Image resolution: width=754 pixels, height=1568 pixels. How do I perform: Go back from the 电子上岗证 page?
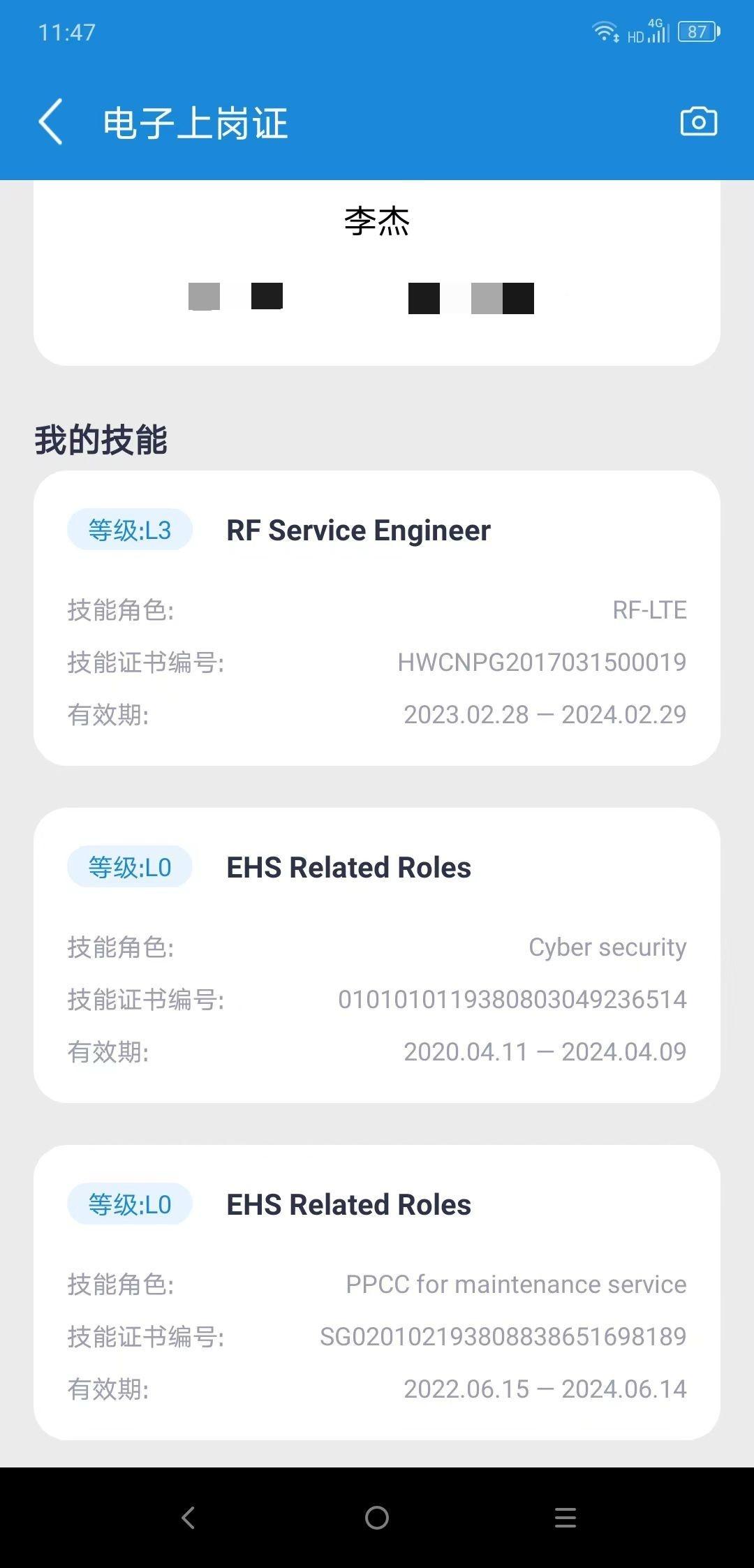[x=51, y=122]
